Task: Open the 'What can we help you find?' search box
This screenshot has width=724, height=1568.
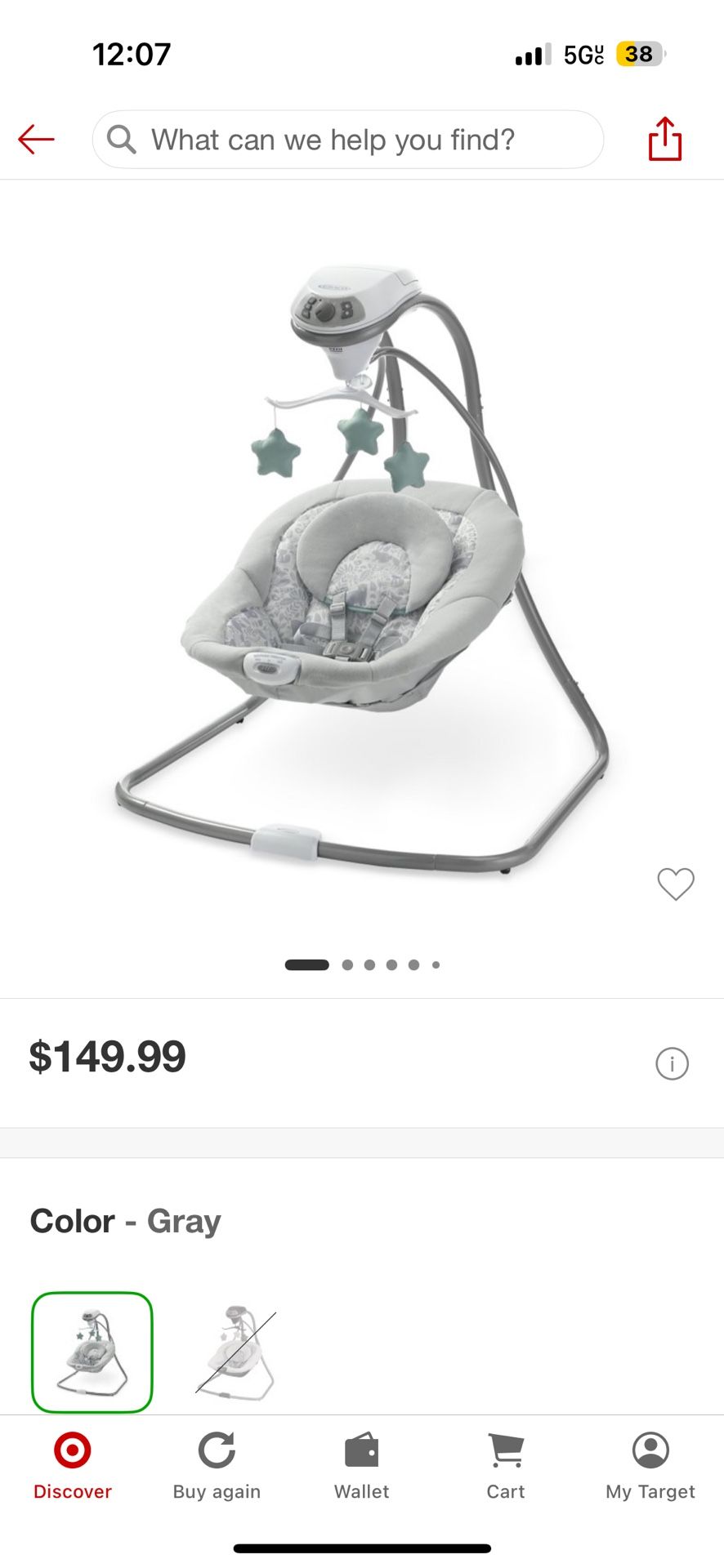Action: coord(348,140)
